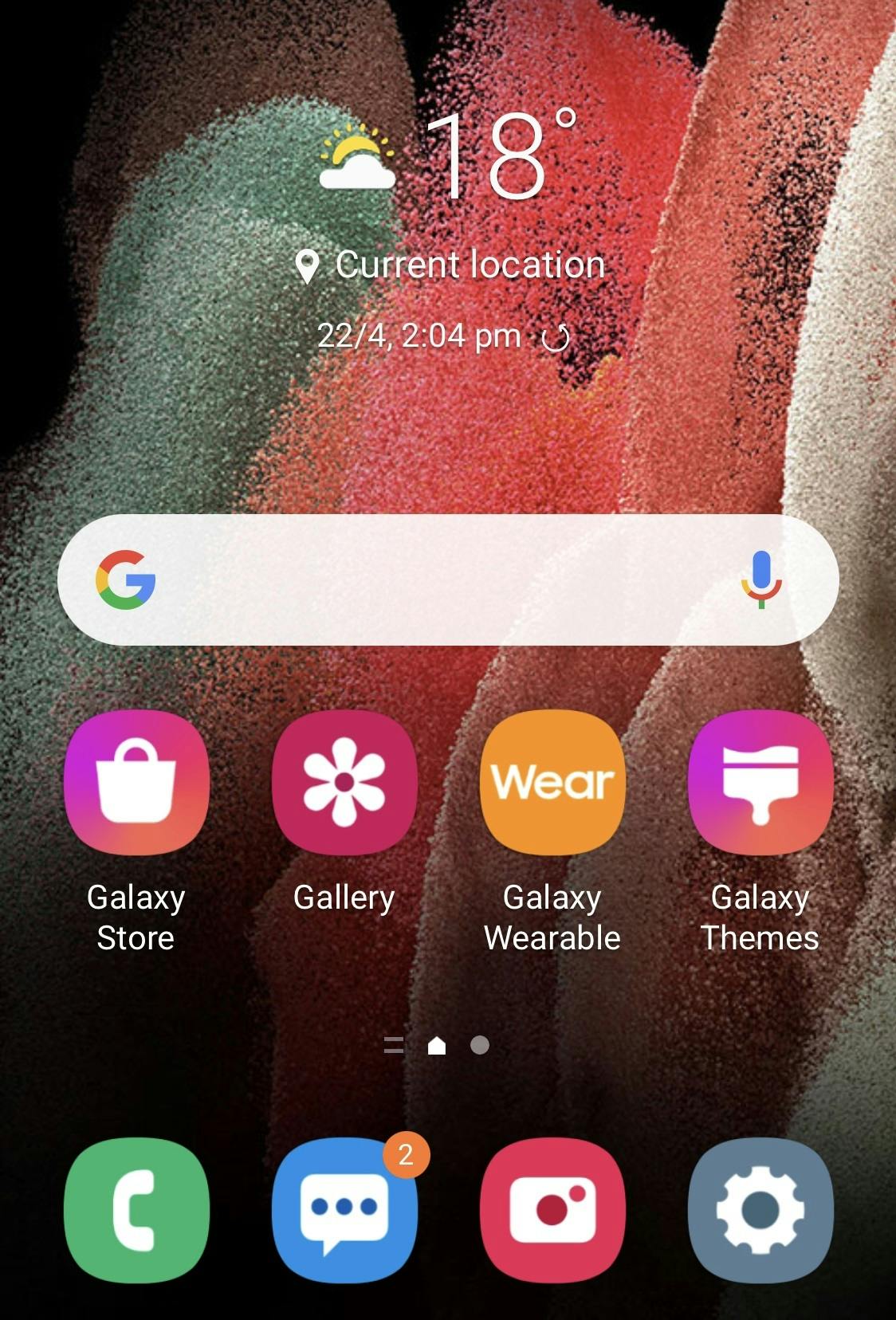
Task: Open Galaxy Wearable
Action: 552,783
